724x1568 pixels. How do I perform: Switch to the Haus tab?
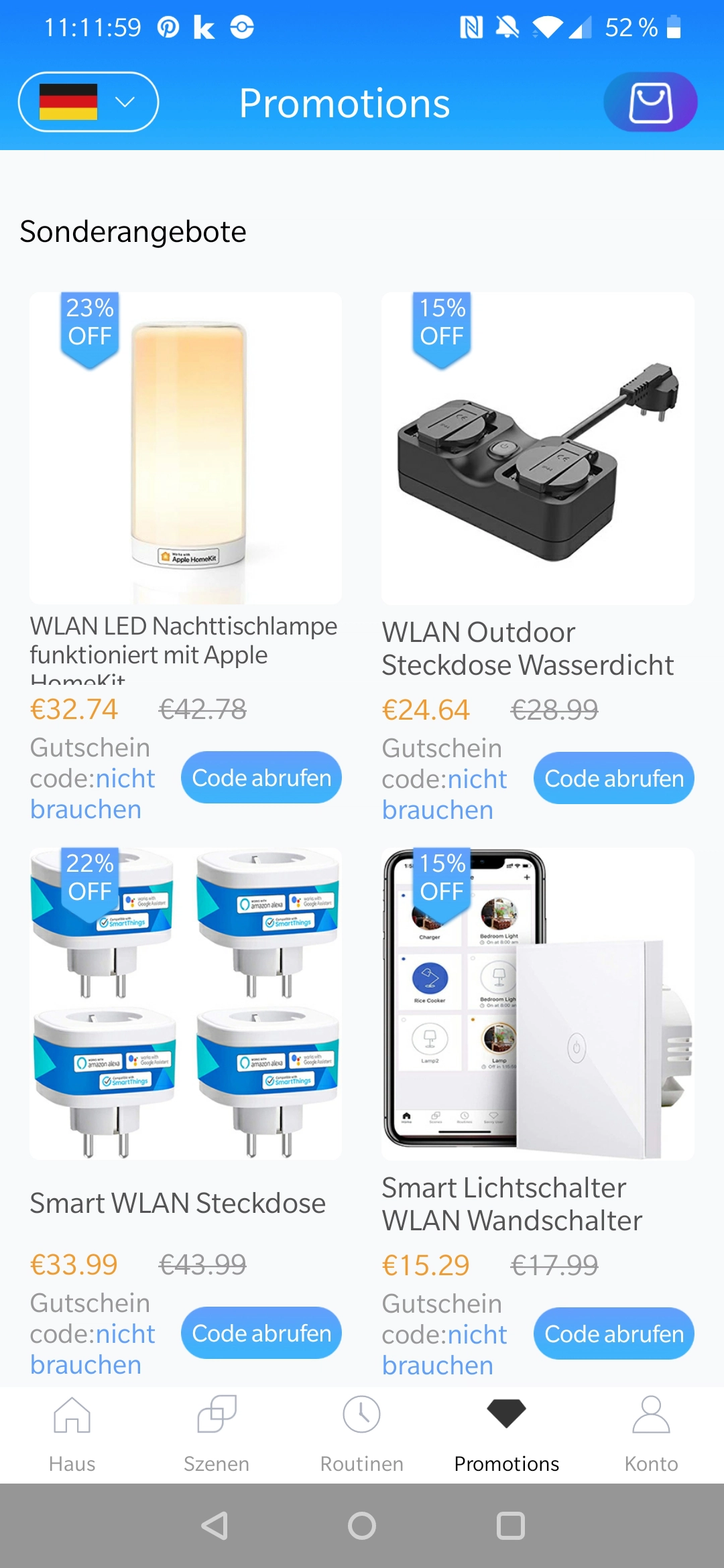click(x=72, y=1435)
